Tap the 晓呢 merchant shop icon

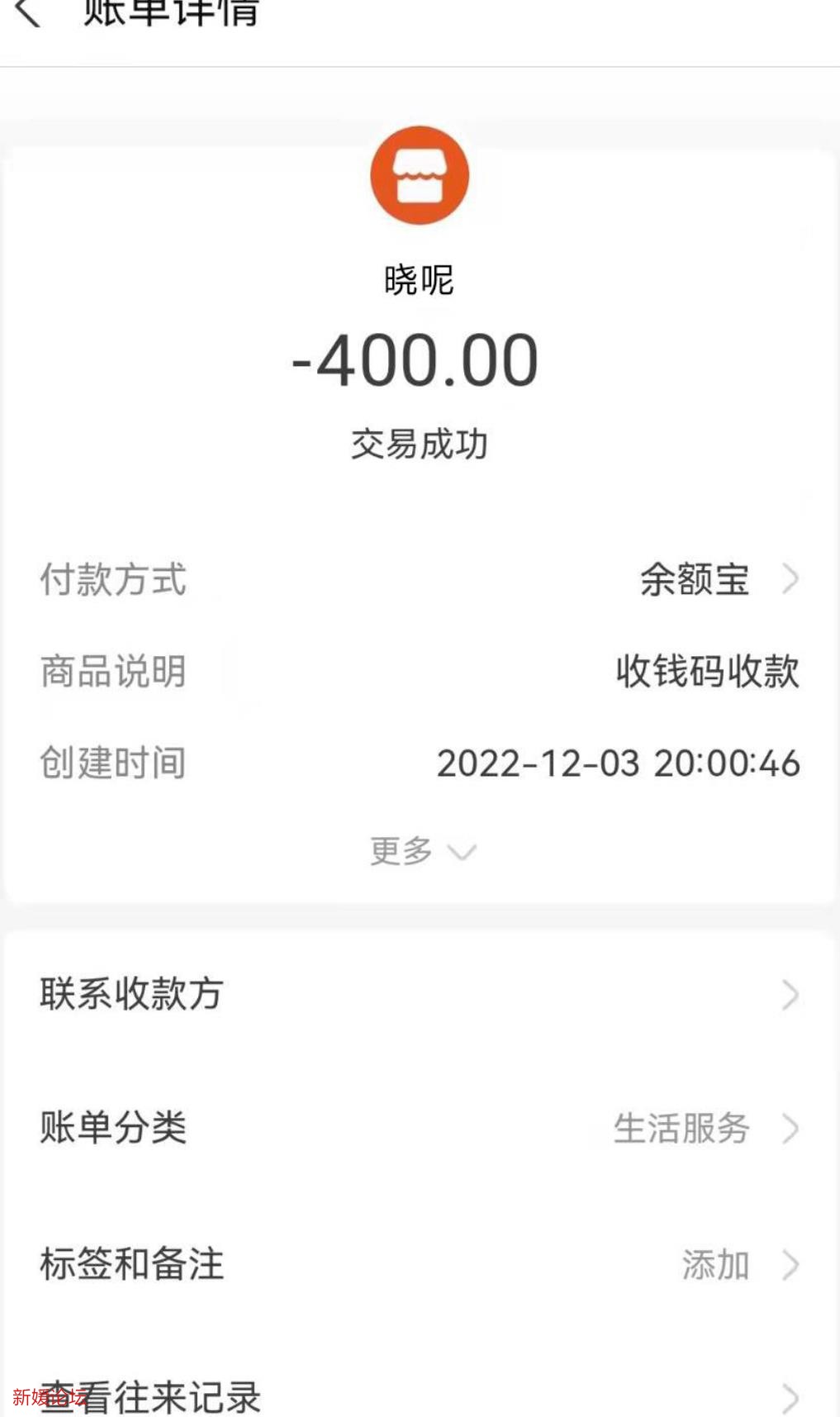click(x=420, y=175)
